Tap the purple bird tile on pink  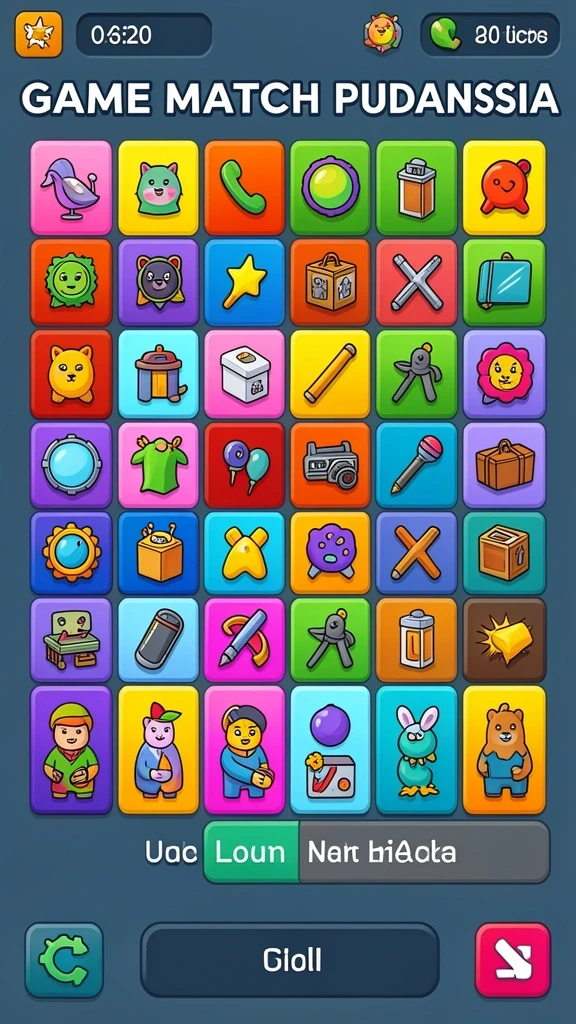click(71, 187)
